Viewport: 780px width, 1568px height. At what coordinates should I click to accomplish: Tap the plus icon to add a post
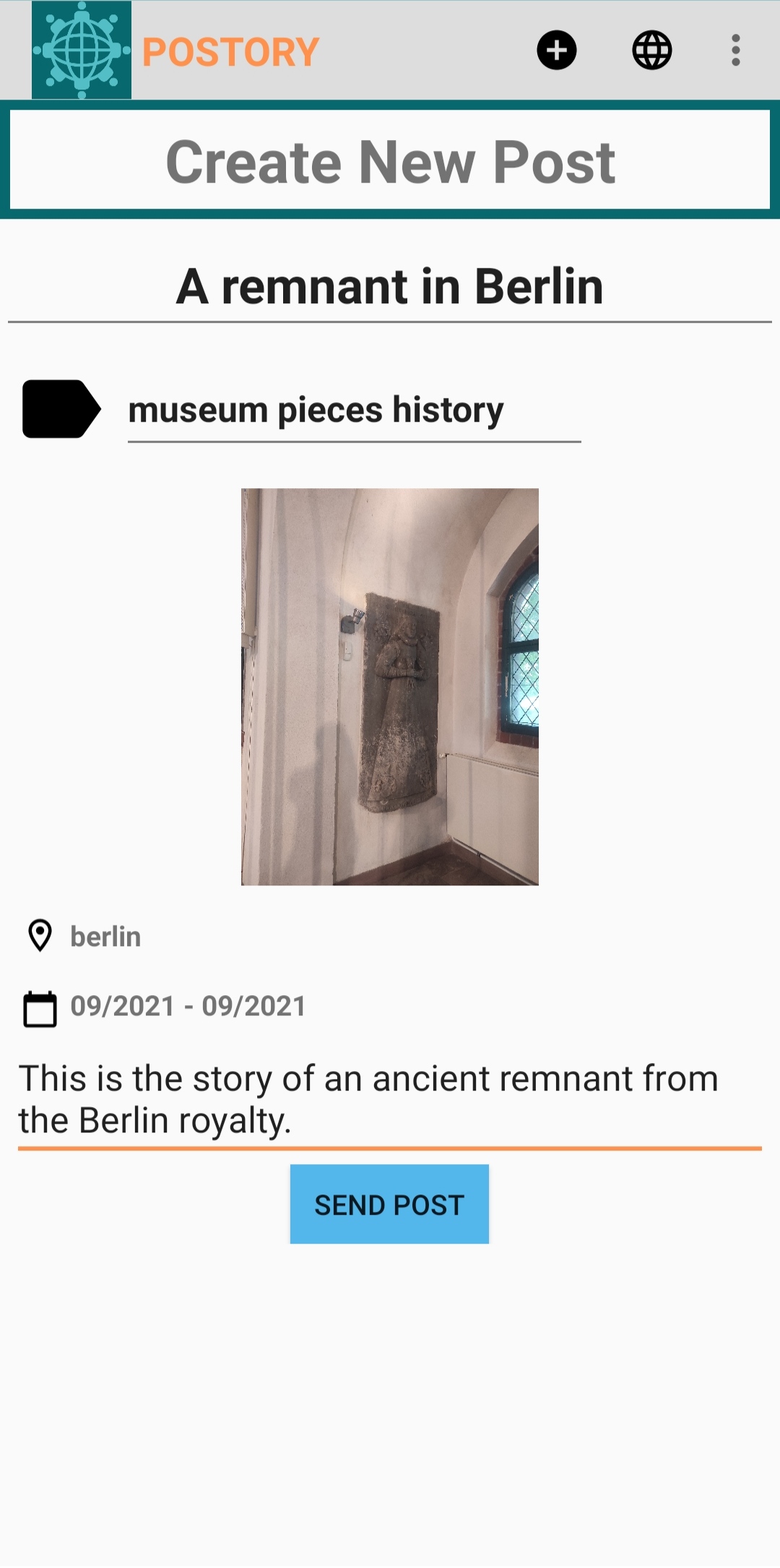[556, 51]
